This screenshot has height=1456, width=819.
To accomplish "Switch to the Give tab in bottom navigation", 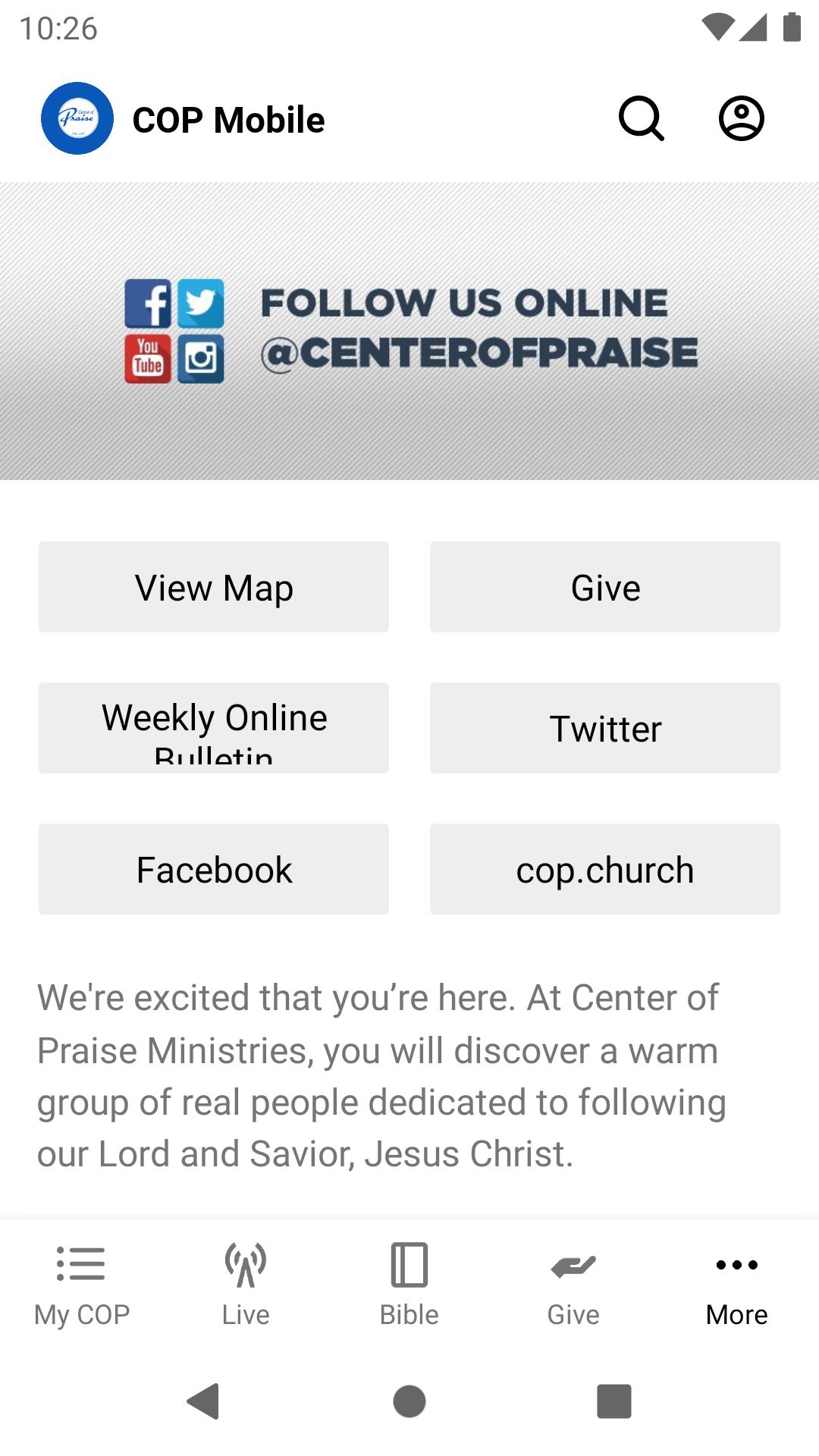I will 573,1285.
